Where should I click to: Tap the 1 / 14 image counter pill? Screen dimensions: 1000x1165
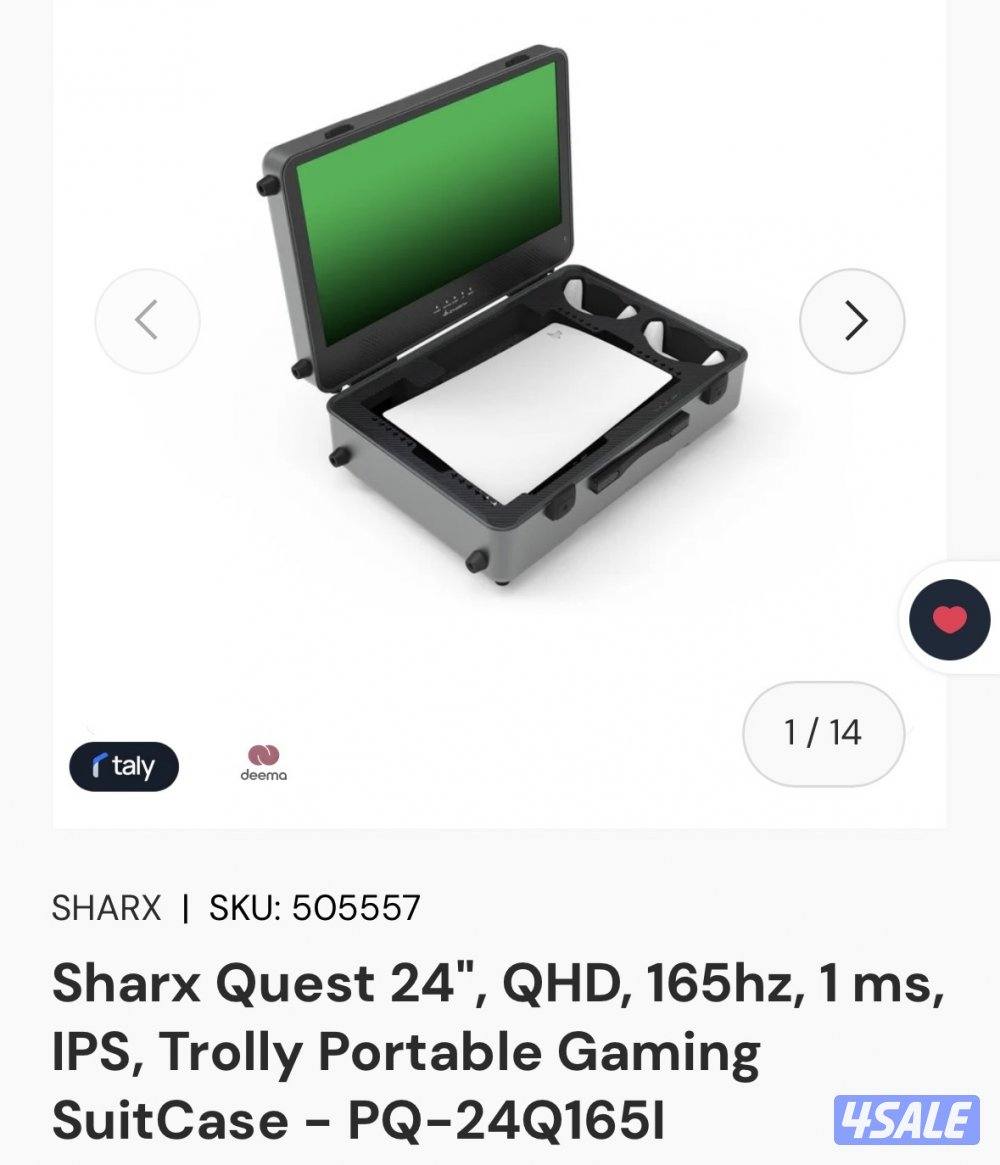pos(823,735)
